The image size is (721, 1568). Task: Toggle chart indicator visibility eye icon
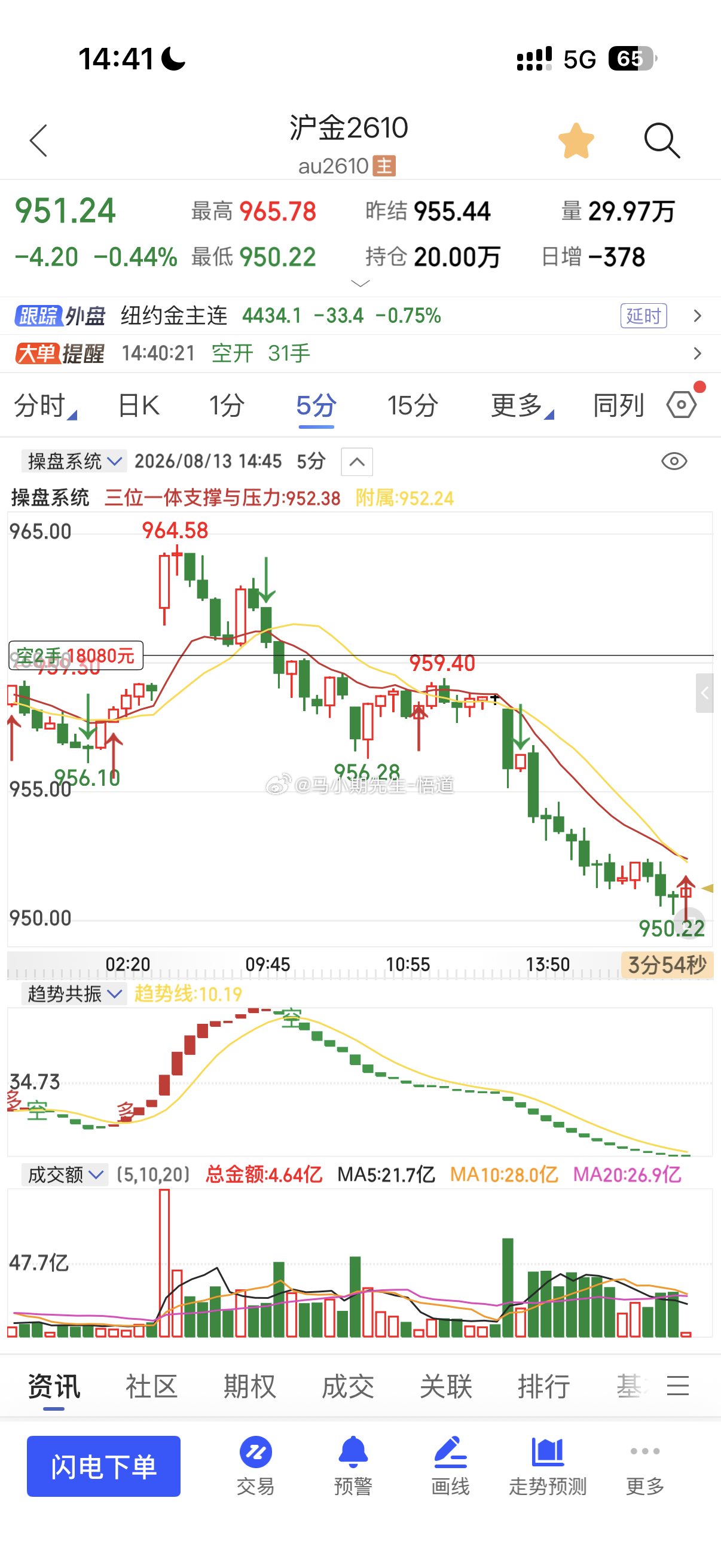pos(674,462)
